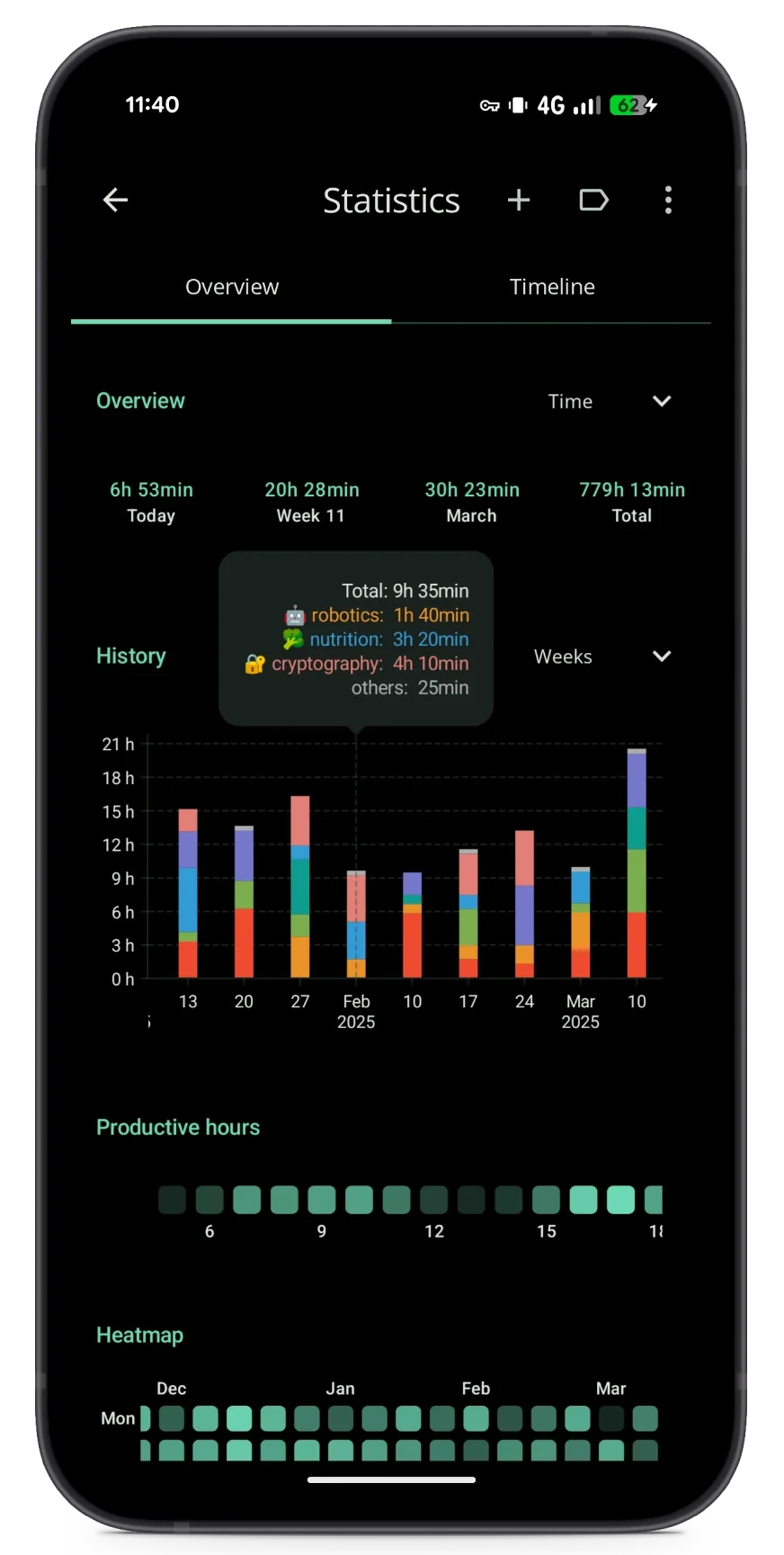This screenshot has width=784, height=1555.
Task: Add a new entry with plus icon
Action: tap(519, 200)
